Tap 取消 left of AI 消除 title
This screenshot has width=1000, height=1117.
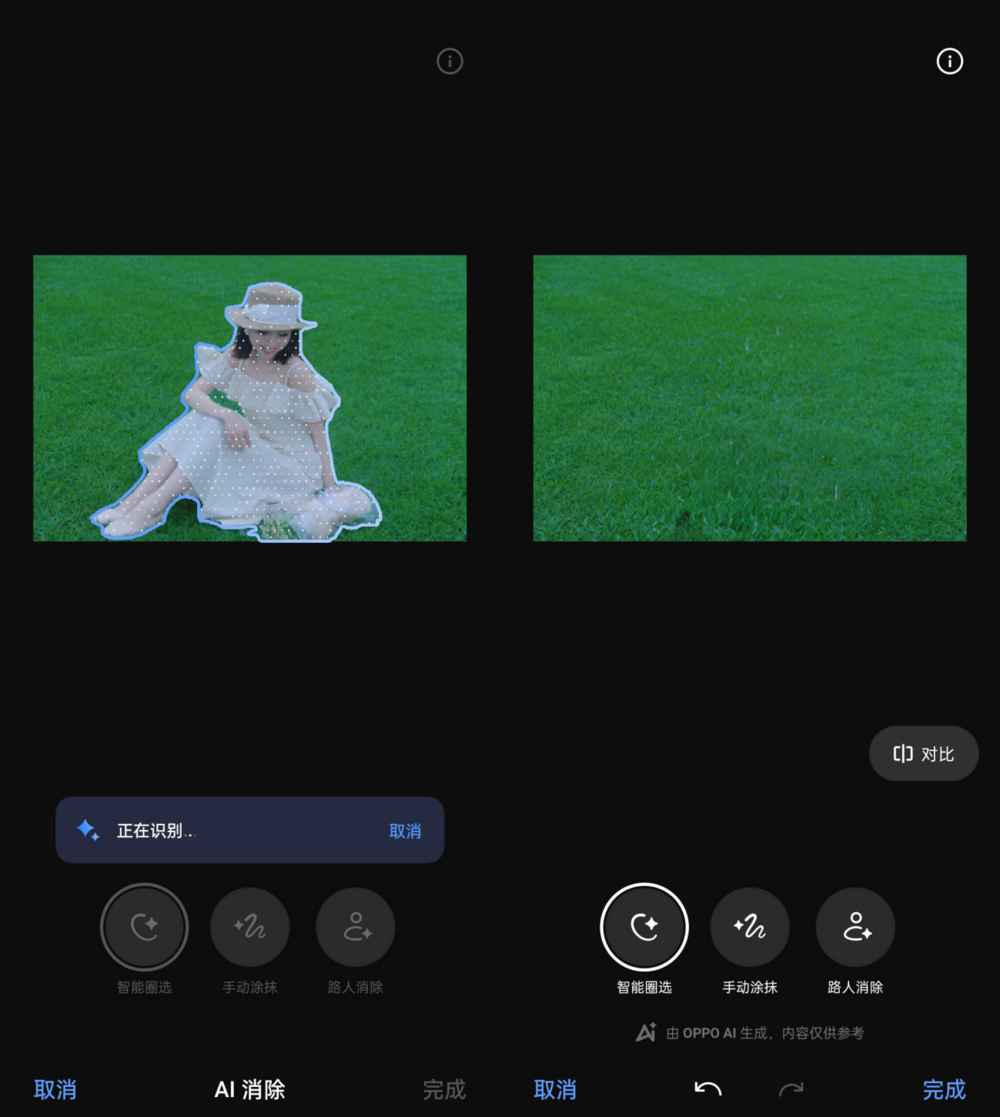(x=55, y=1089)
